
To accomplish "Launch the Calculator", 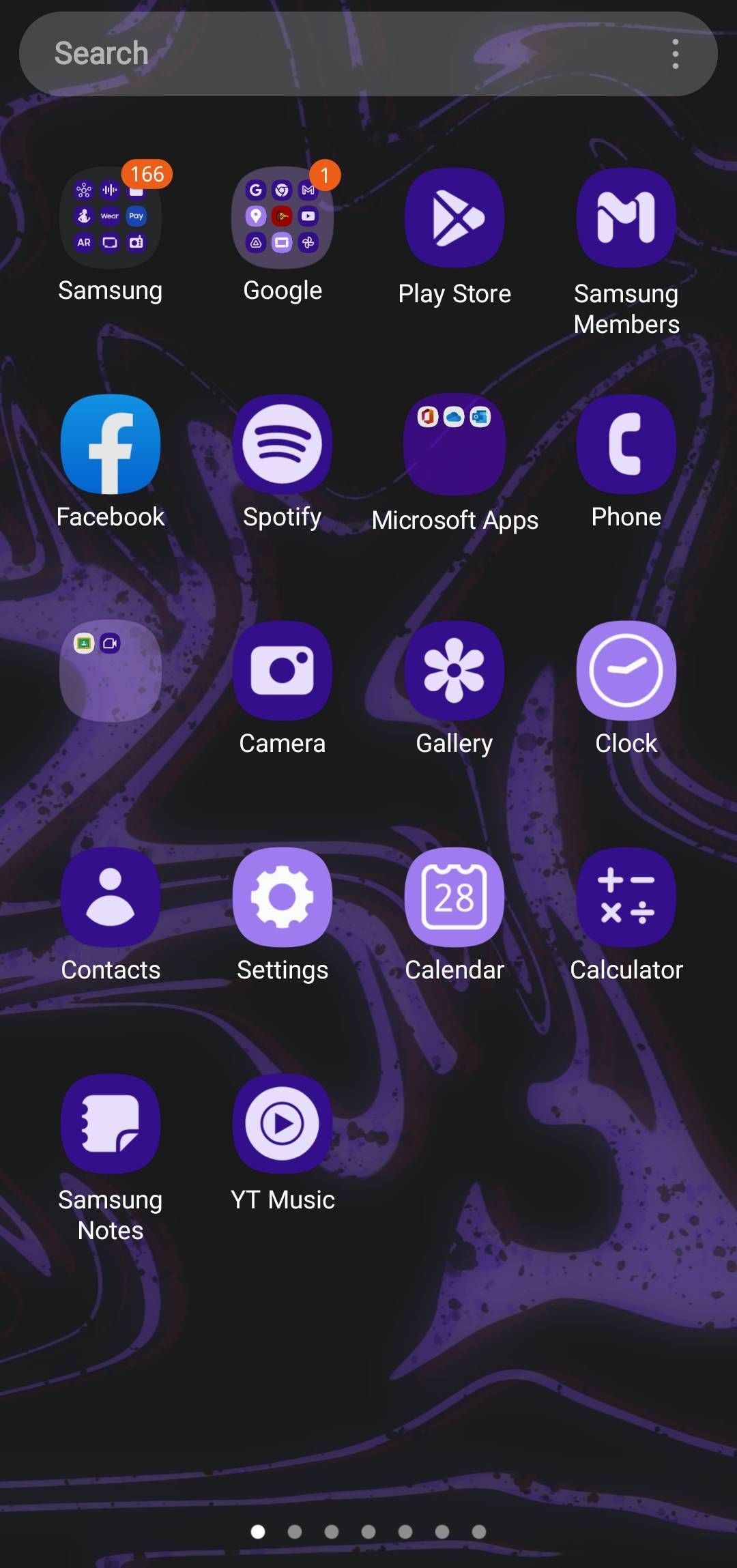I will 626,897.
